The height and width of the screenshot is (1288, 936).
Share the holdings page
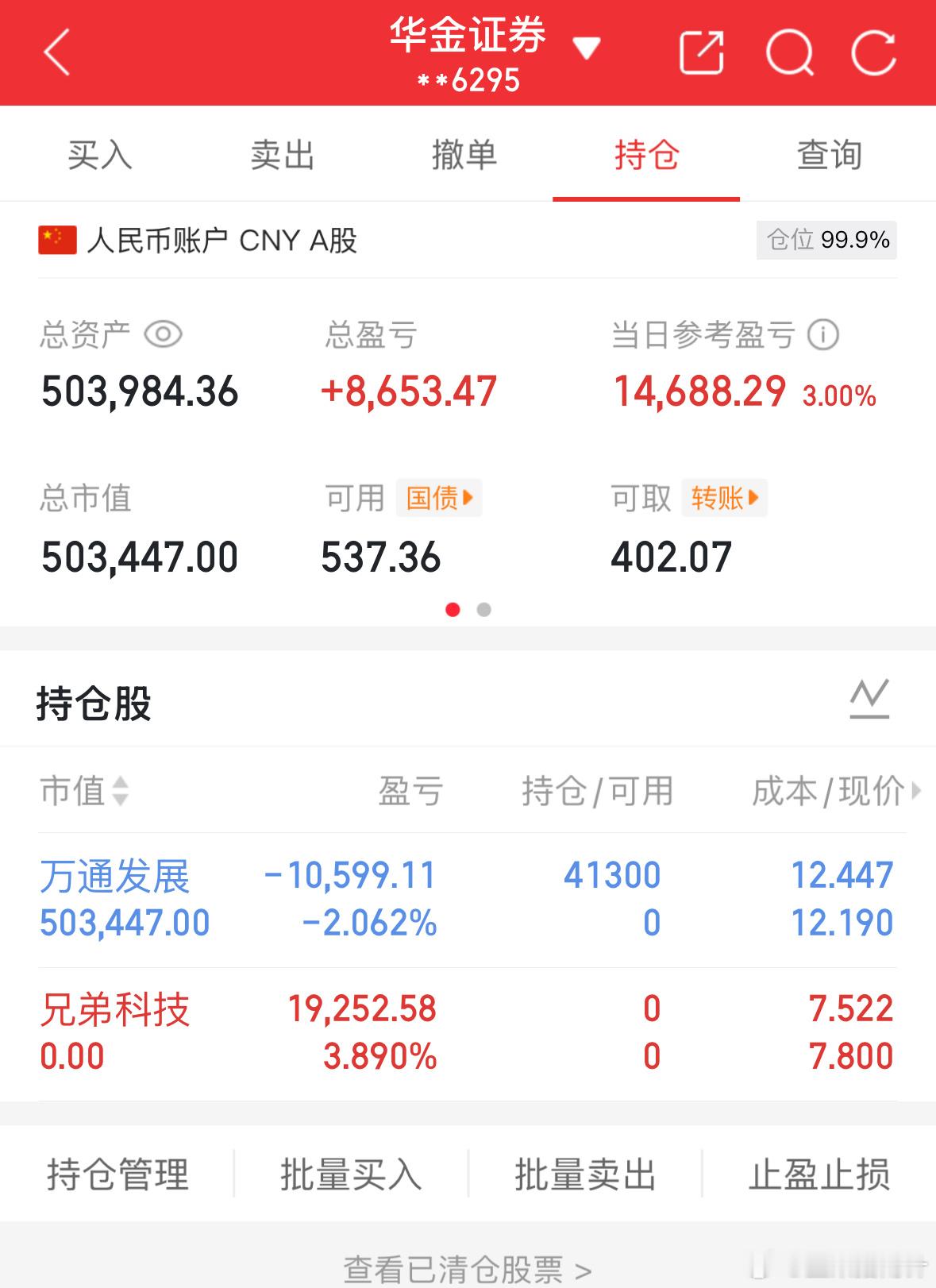point(702,53)
